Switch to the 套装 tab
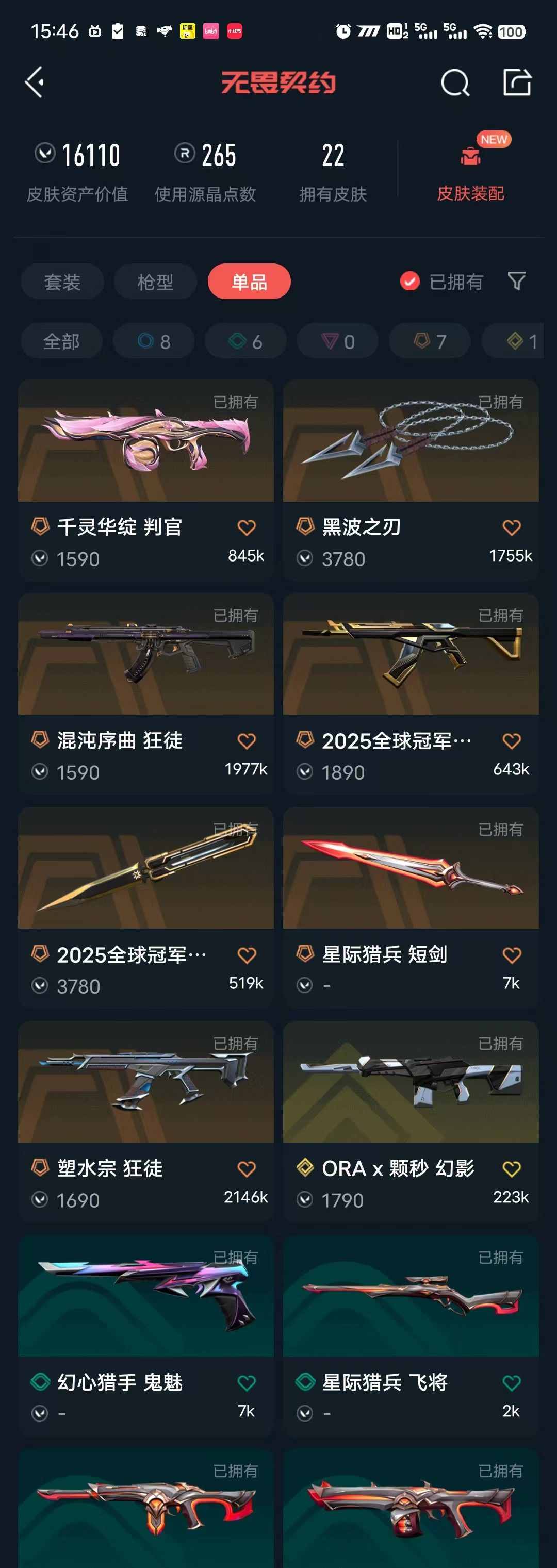Image resolution: width=557 pixels, height=1568 pixels. tap(62, 282)
